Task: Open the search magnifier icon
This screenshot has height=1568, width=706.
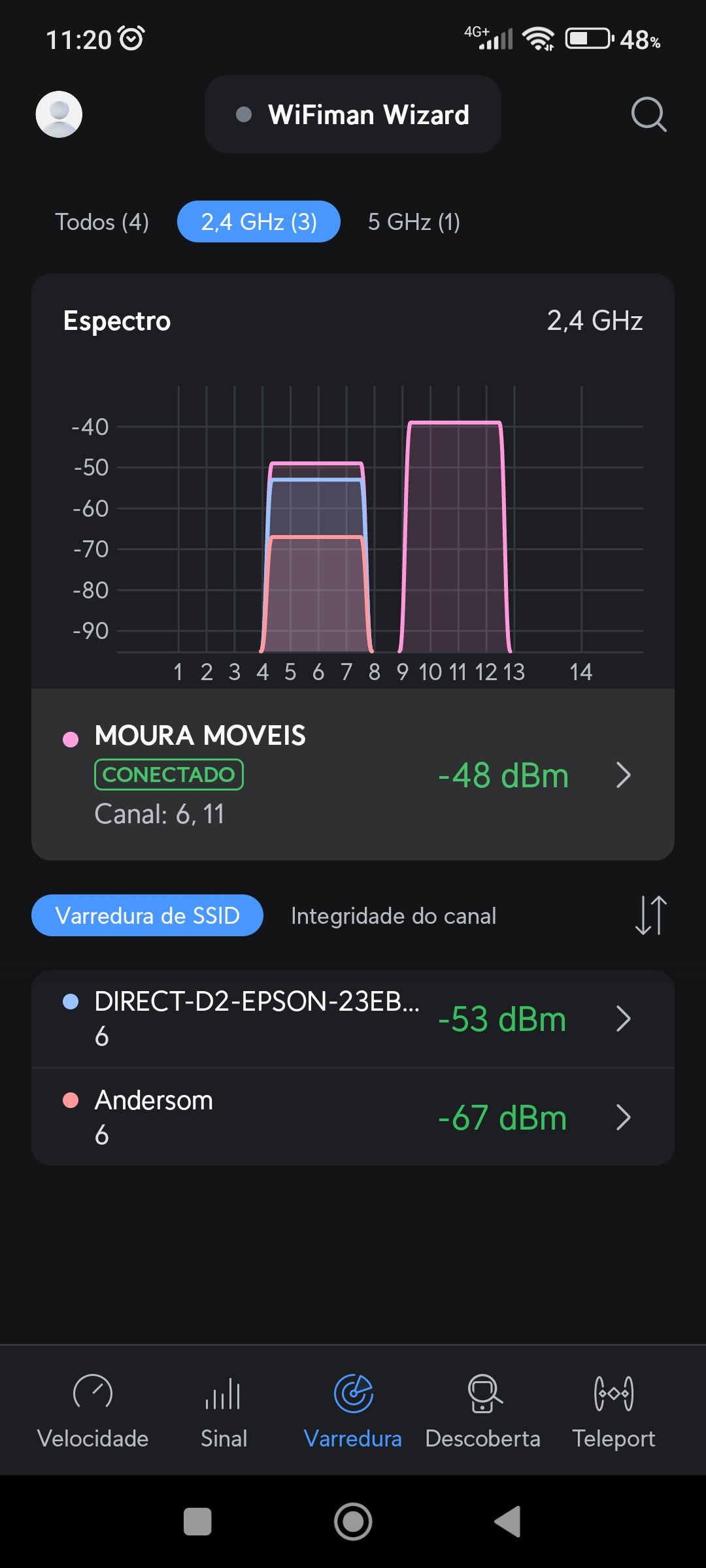Action: tap(648, 114)
